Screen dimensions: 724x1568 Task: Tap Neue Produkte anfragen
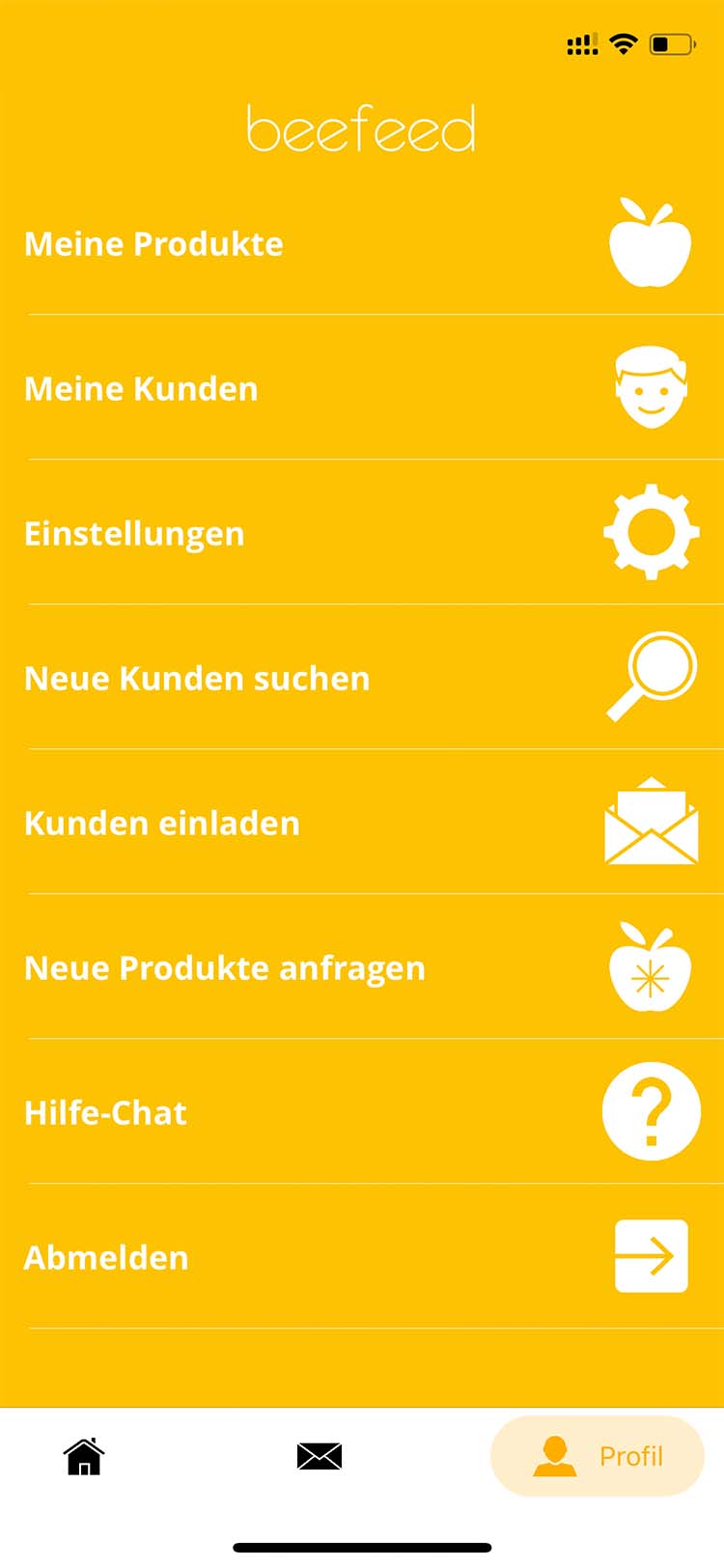pyautogui.click(x=225, y=968)
